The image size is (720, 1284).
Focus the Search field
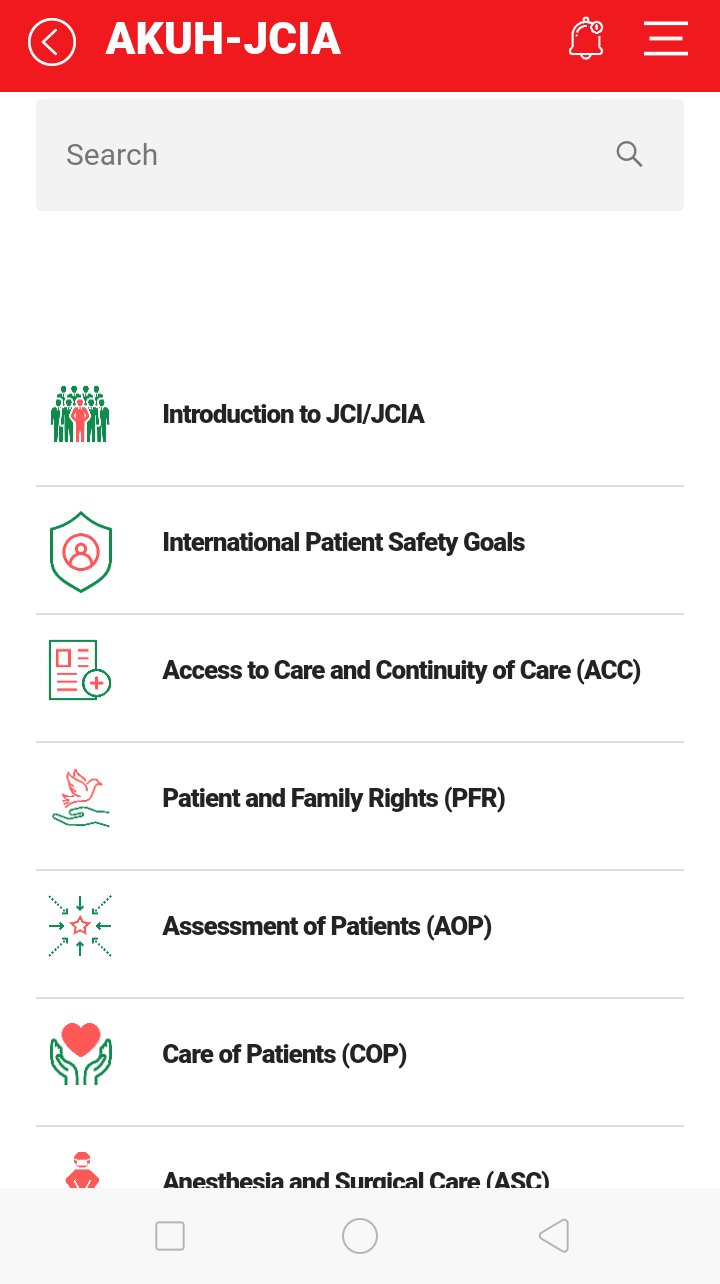click(x=360, y=155)
